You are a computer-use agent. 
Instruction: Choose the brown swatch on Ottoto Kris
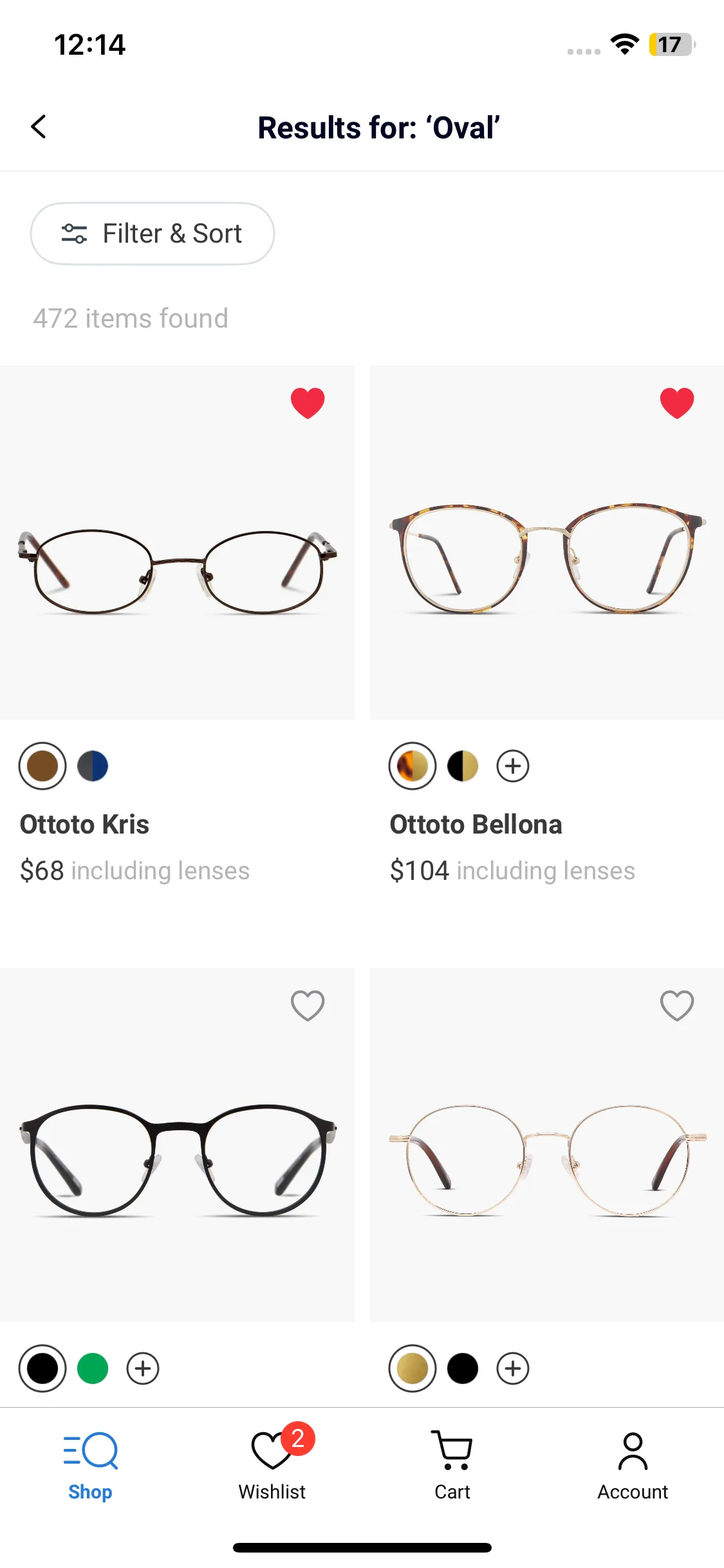pos(42,766)
